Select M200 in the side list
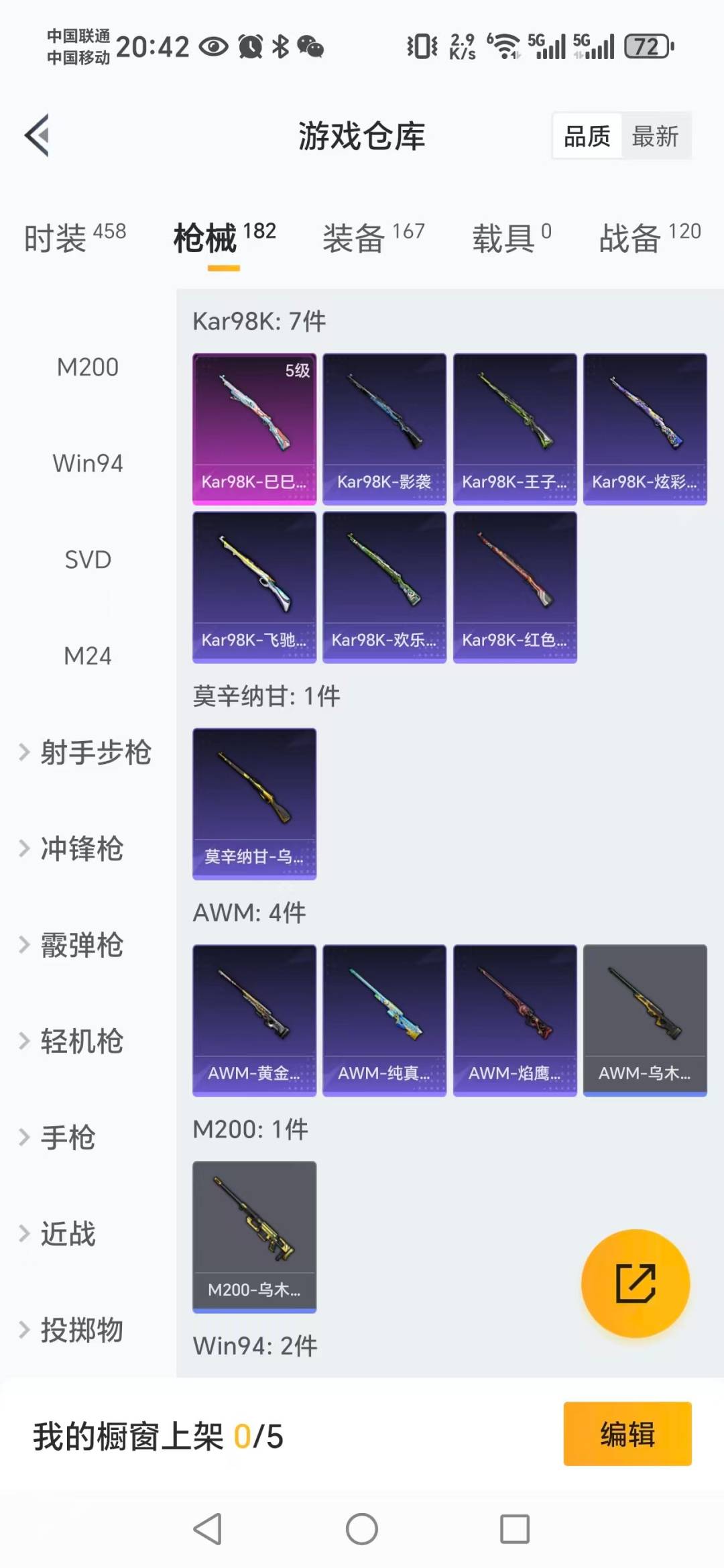The width and height of the screenshot is (724, 1568). 88,368
